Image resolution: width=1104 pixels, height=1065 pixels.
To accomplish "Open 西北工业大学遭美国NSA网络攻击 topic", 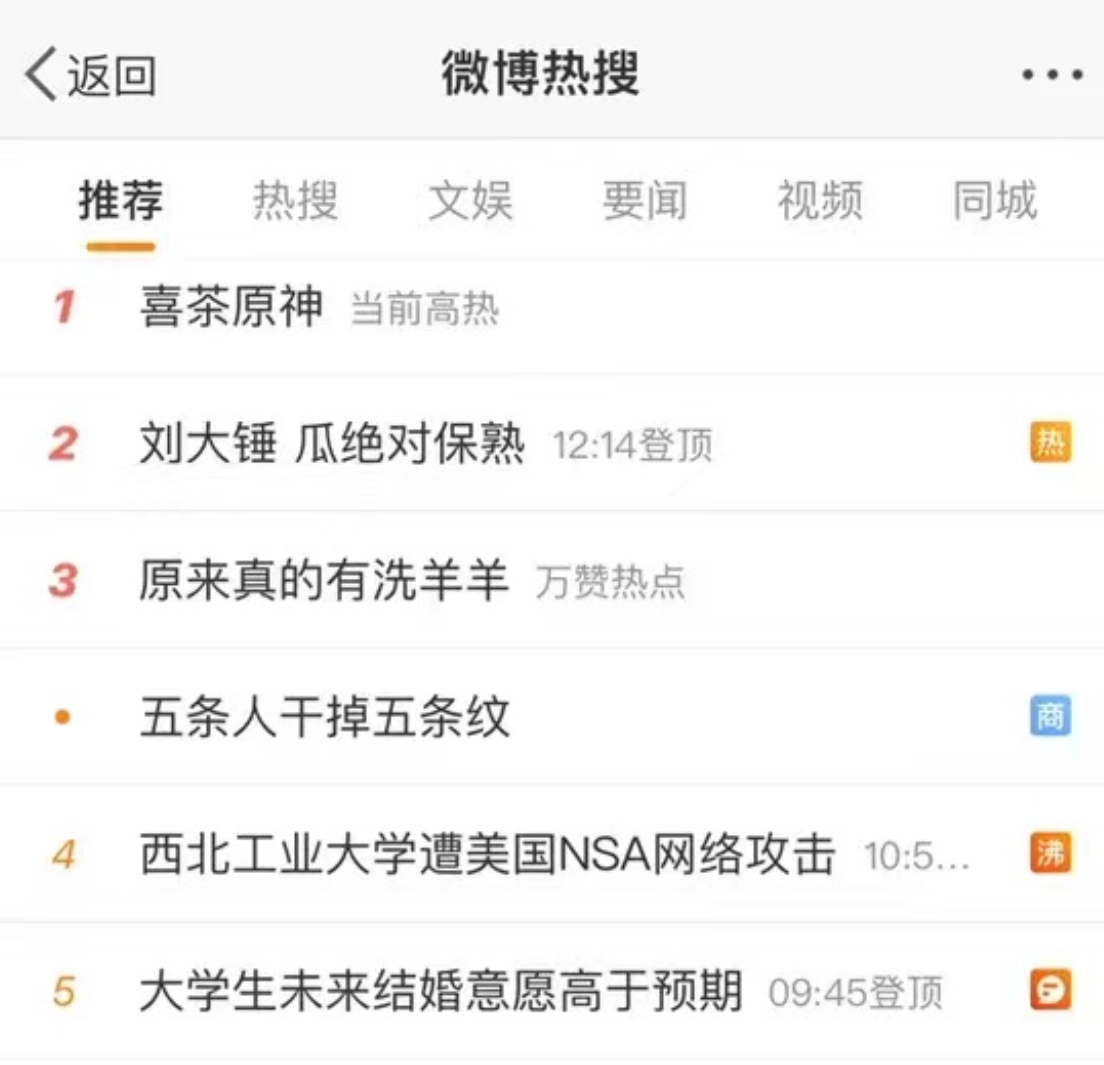I will coord(487,855).
